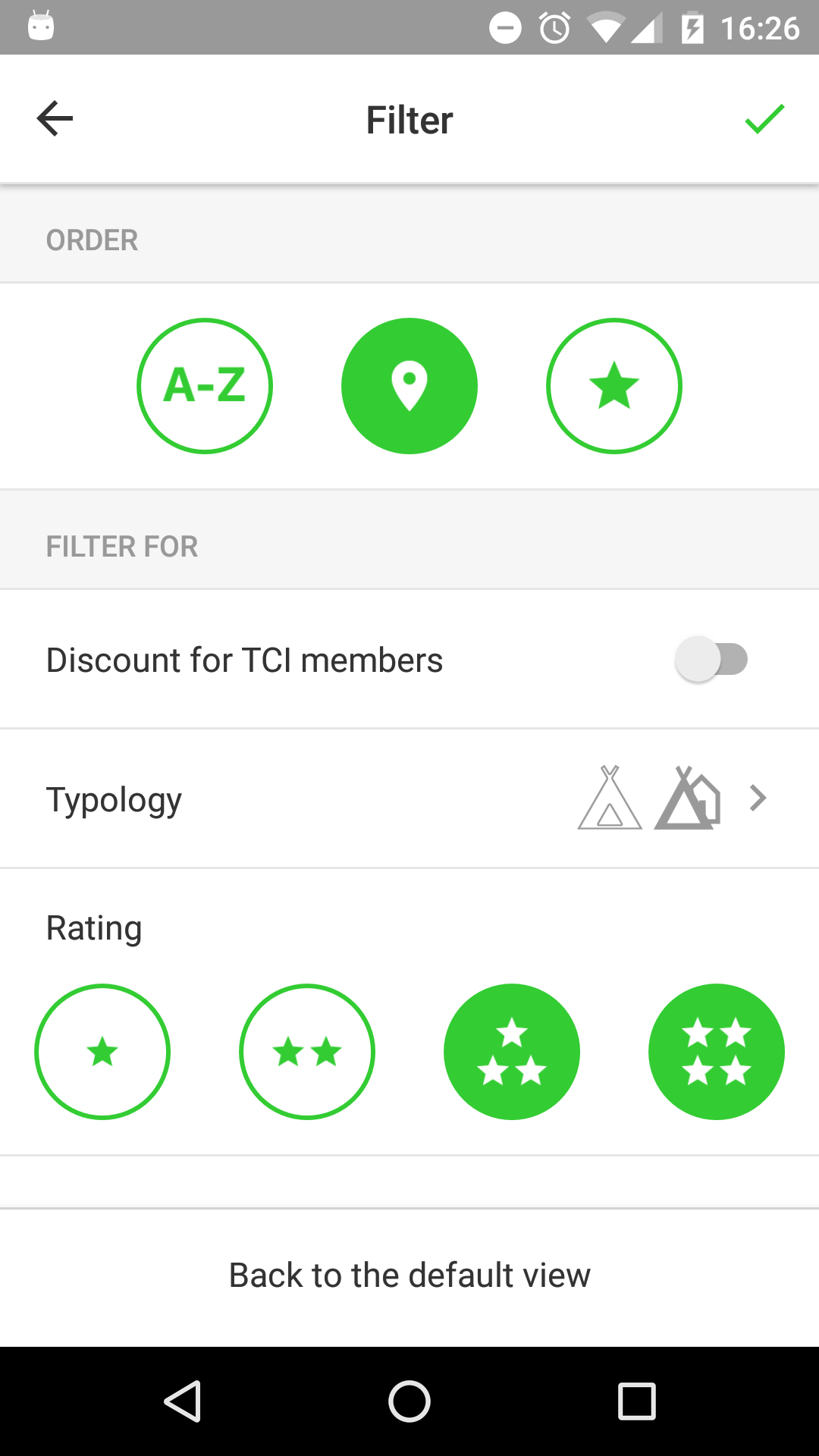Image resolution: width=819 pixels, height=1456 pixels.
Task: Go to the Android home screen
Action: (x=409, y=1401)
